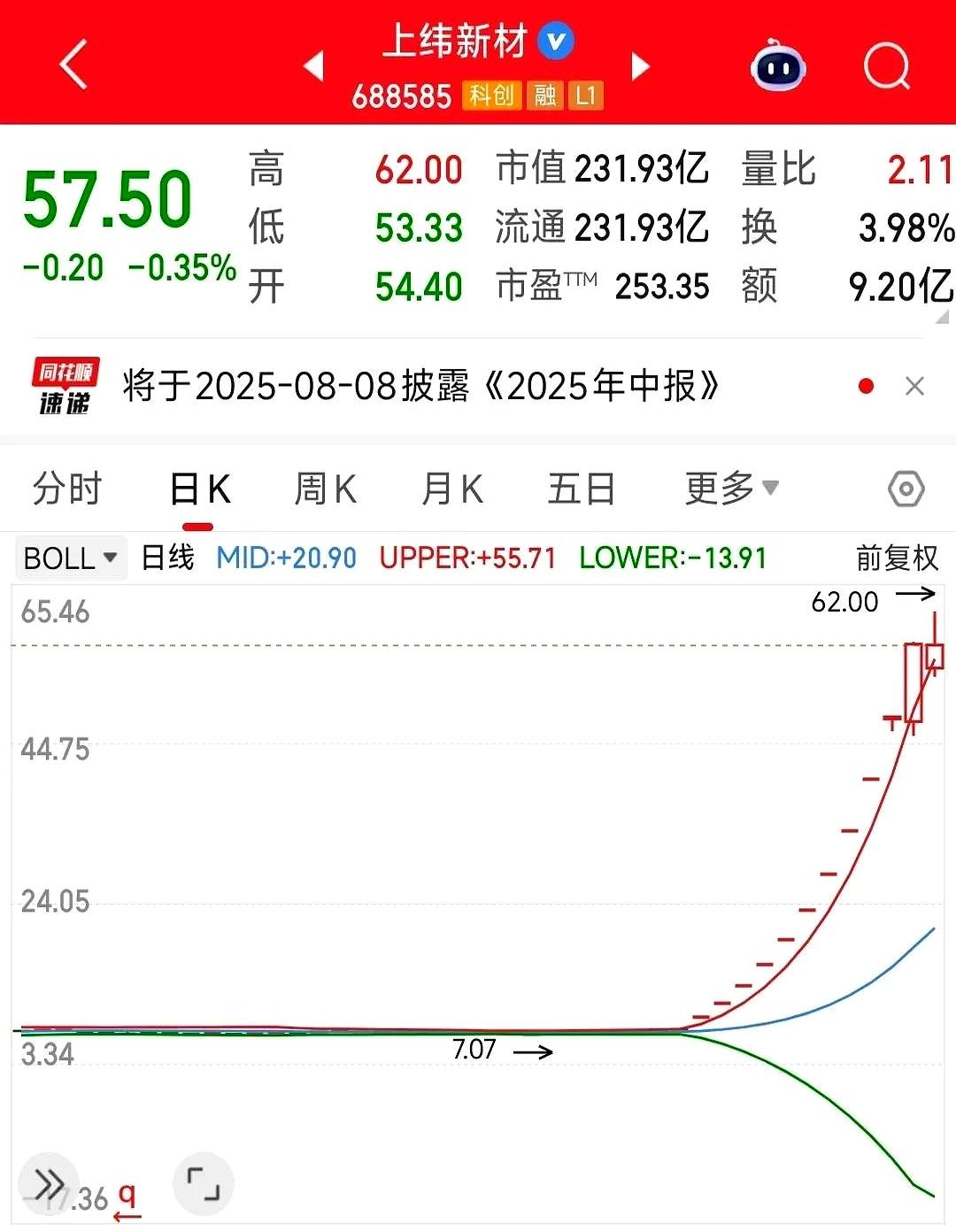Viewport: 956px width, 1232px height.
Task: Switch to the 周K weekly tab
Action: [x=325, y=489]
